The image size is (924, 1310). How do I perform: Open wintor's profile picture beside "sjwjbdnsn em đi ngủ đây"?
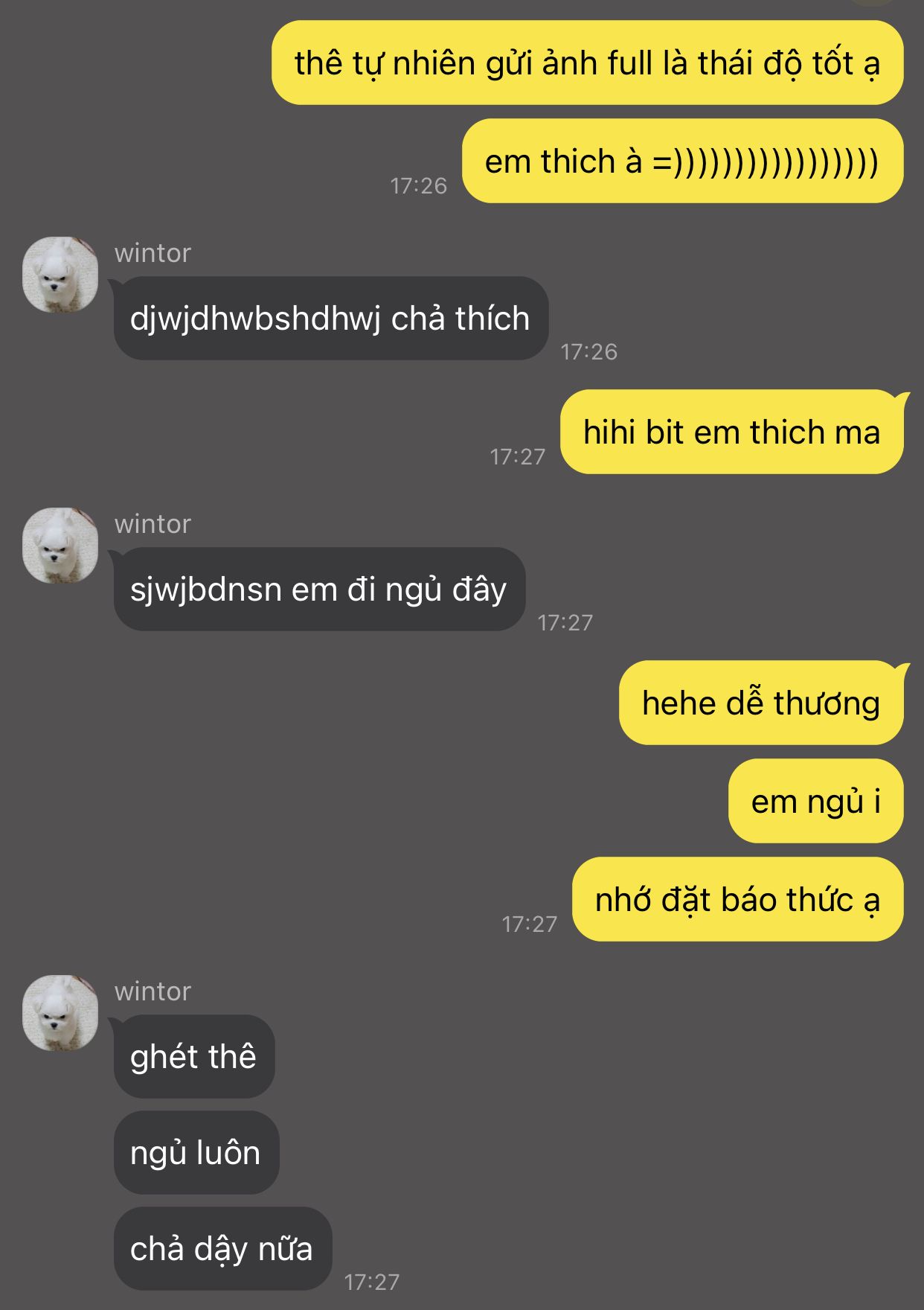point(60,546)
